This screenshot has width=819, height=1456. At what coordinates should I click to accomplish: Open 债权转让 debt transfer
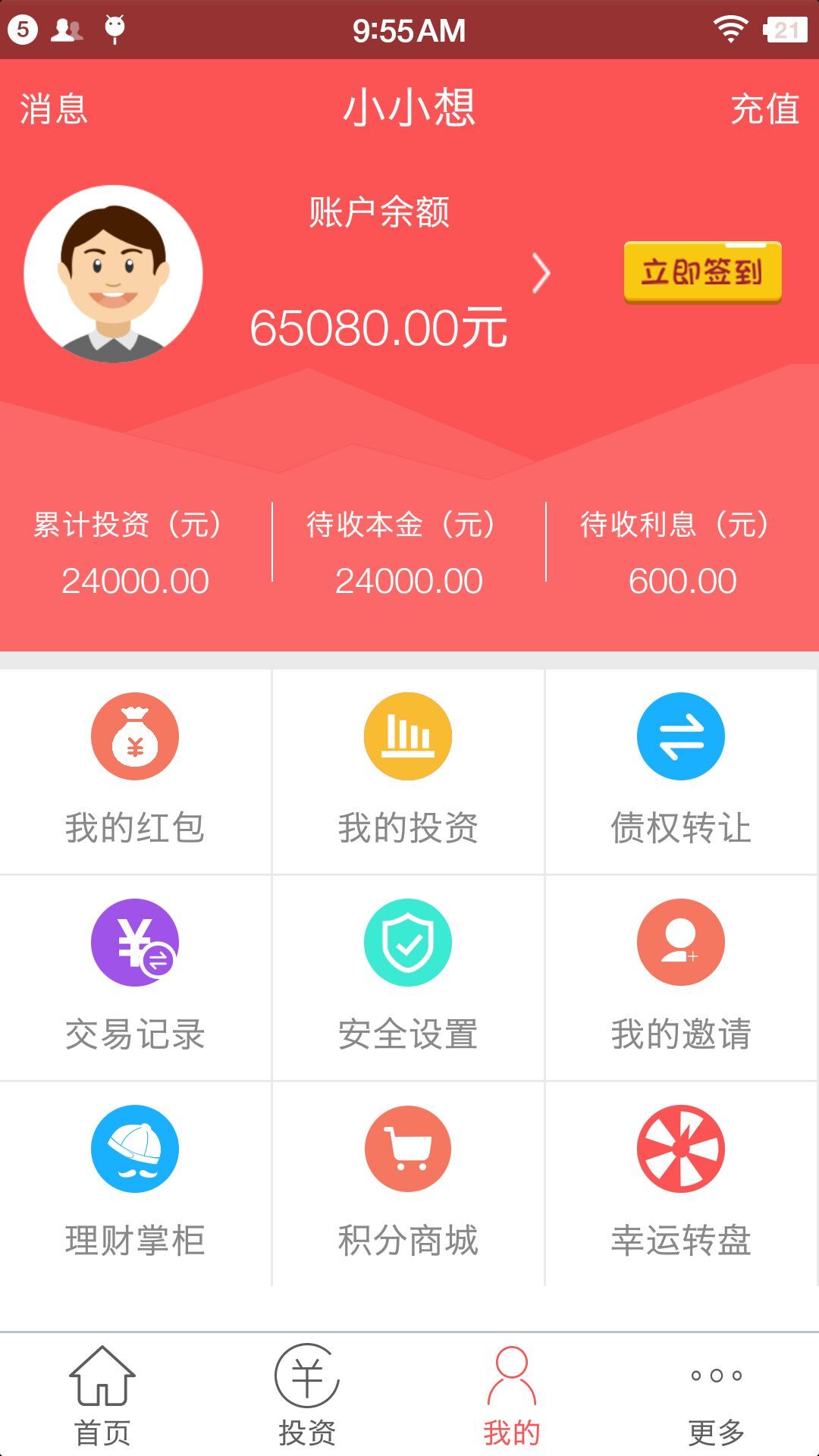(x=681, y=771)
